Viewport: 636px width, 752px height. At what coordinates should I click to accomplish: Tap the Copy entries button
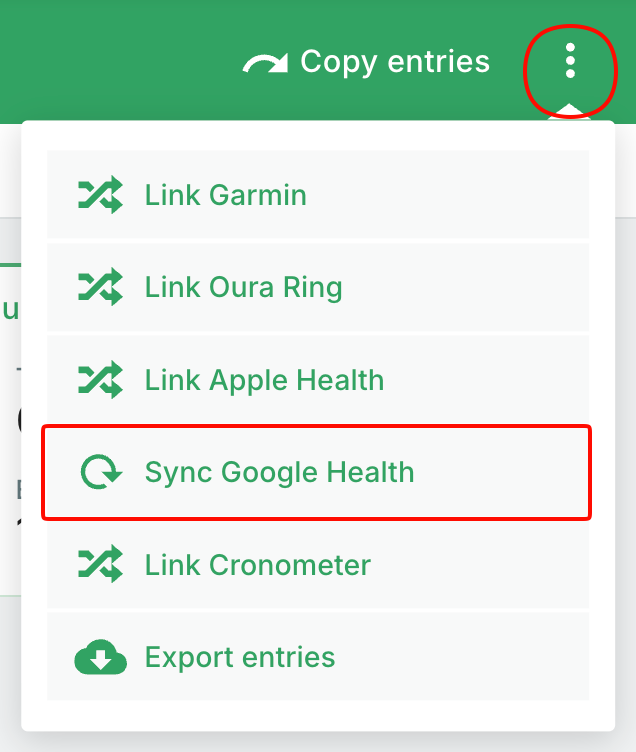pos(366,62)
